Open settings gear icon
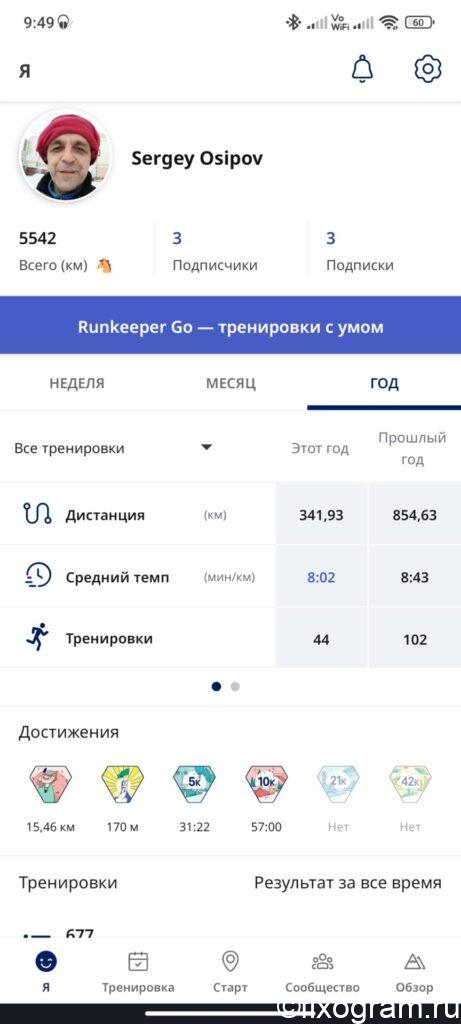461x1024 pixels. point(428,69)
